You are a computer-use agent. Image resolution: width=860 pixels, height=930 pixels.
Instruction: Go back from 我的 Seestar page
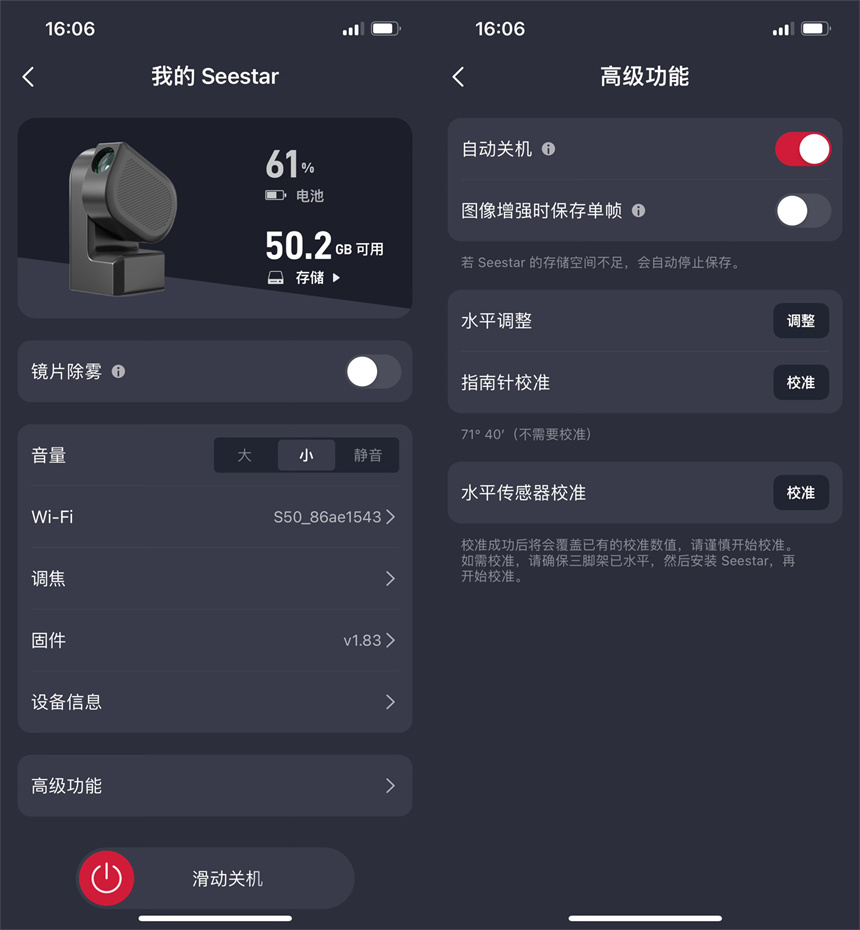tap(28, 77)
